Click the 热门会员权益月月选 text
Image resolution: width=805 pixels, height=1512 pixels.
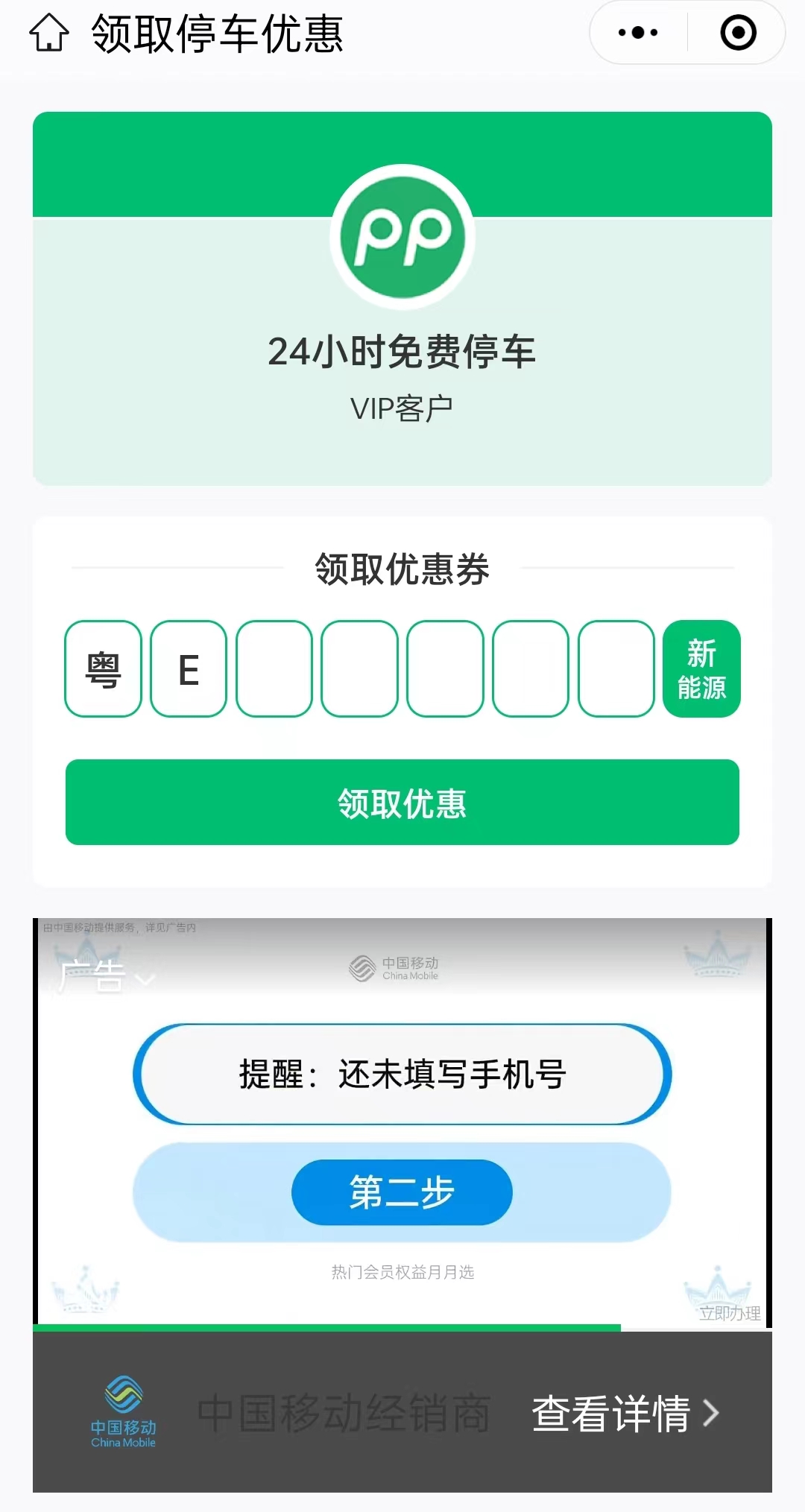(402, 1274)
